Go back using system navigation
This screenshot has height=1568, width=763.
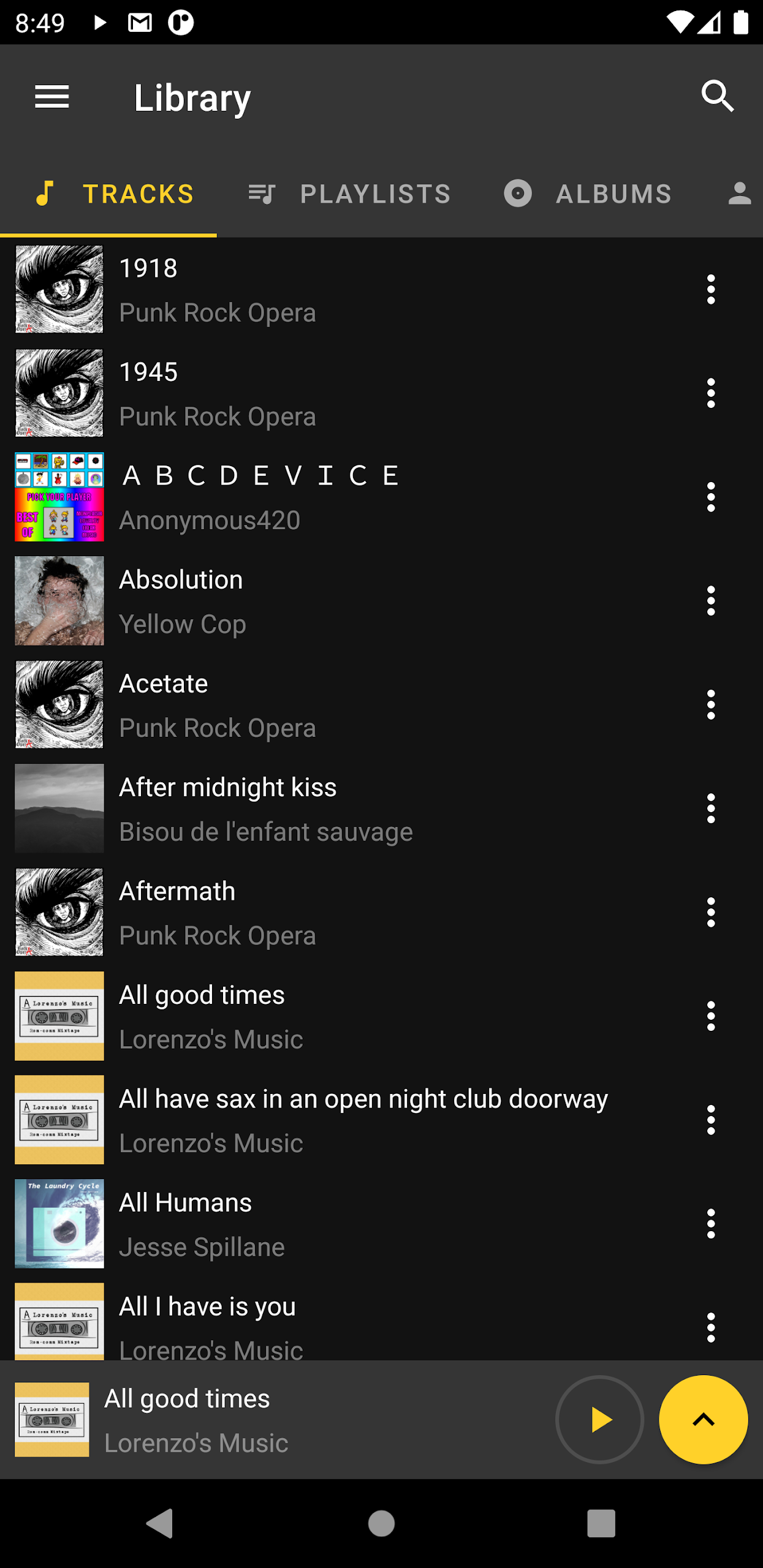click(x=161, y=1523)
